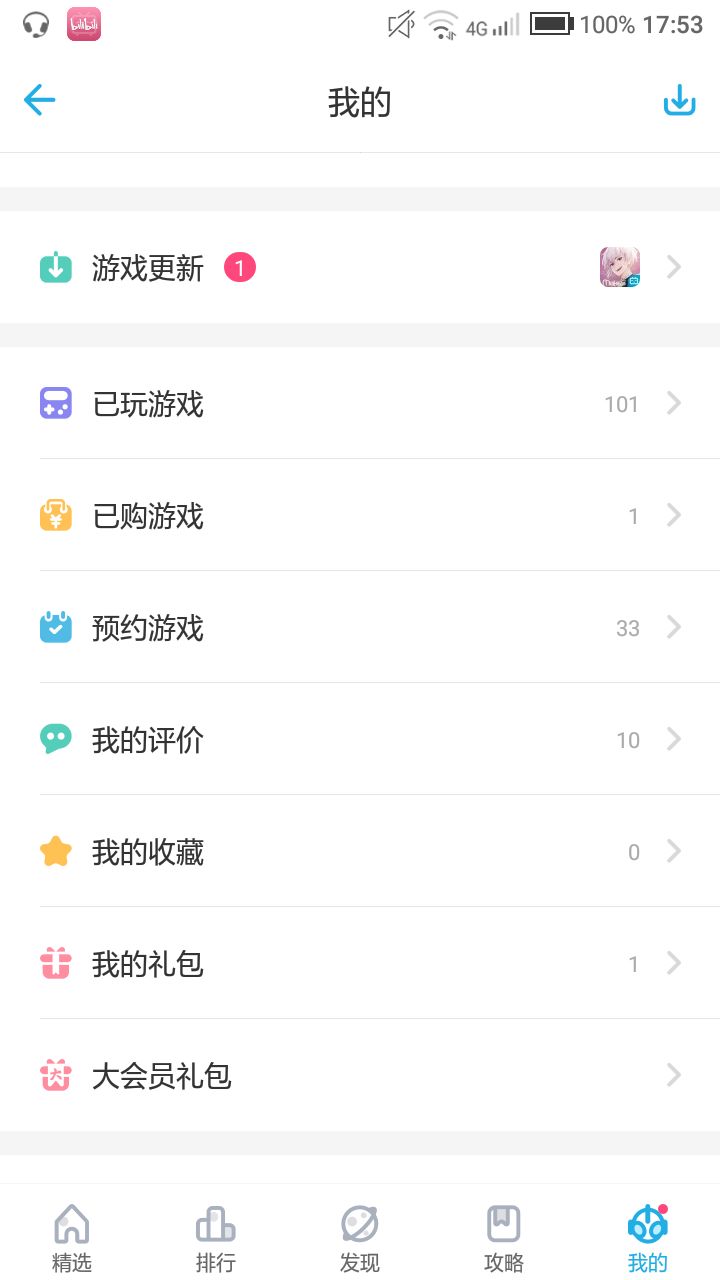View 我的礼包

(360, 964)
